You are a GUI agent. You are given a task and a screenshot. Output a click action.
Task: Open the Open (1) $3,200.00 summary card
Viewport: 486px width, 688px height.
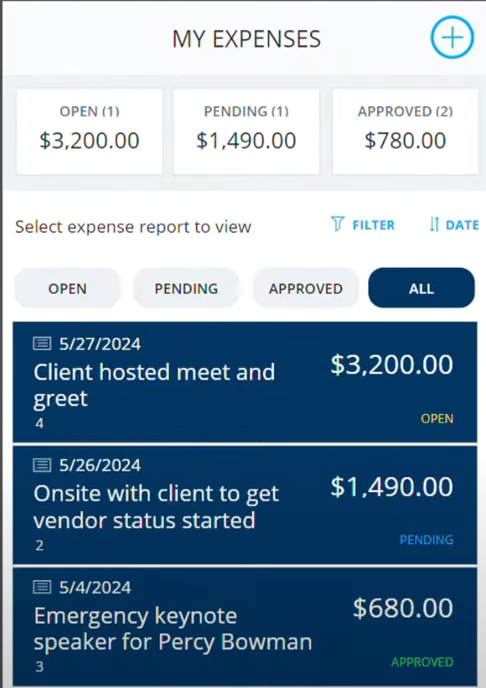click(89, 132)
